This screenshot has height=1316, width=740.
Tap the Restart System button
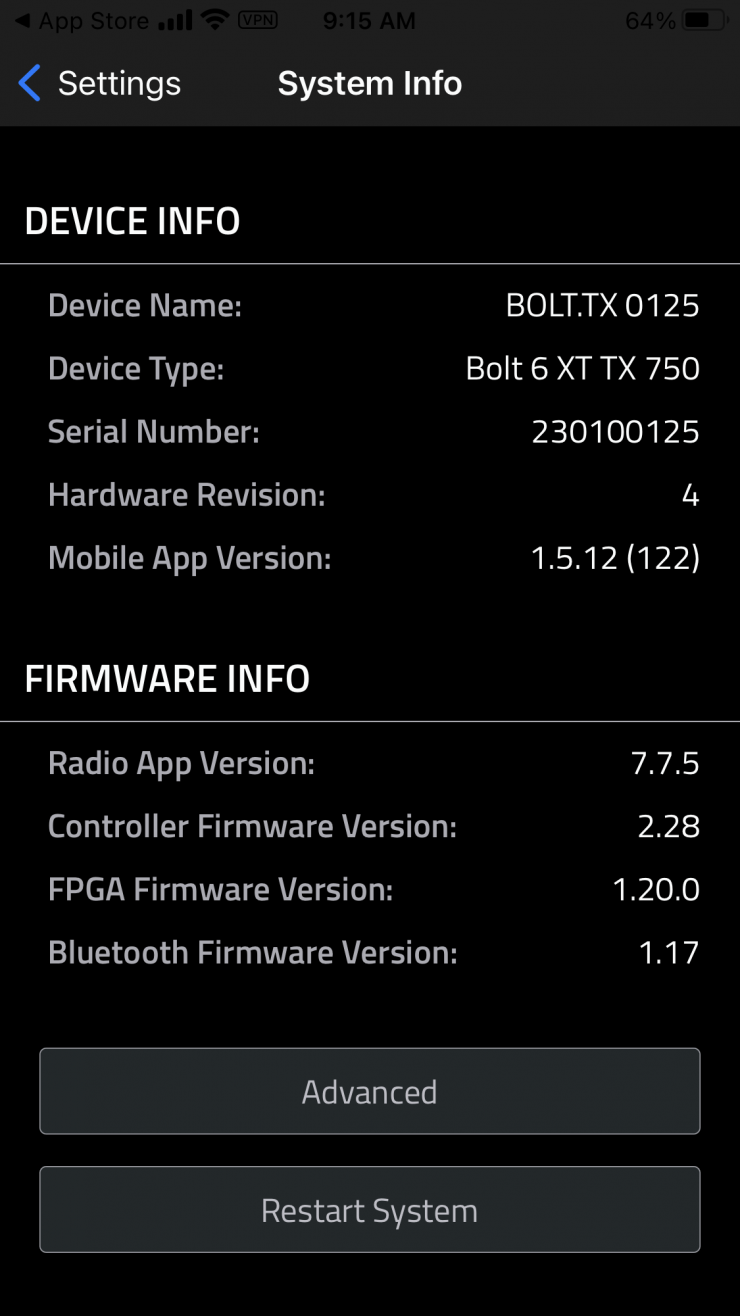(369, 1210)
